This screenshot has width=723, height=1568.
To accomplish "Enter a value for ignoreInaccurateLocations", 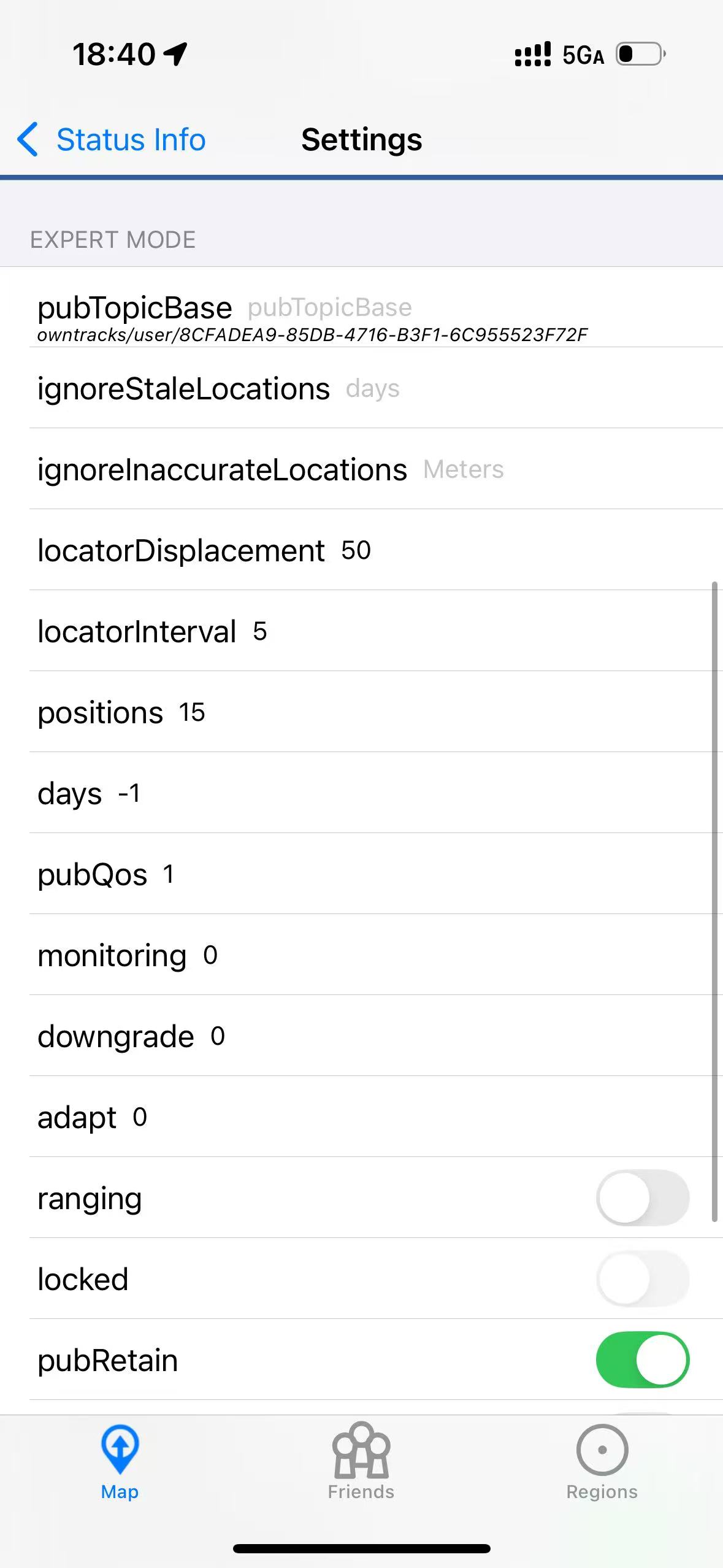I will (566, 469).
